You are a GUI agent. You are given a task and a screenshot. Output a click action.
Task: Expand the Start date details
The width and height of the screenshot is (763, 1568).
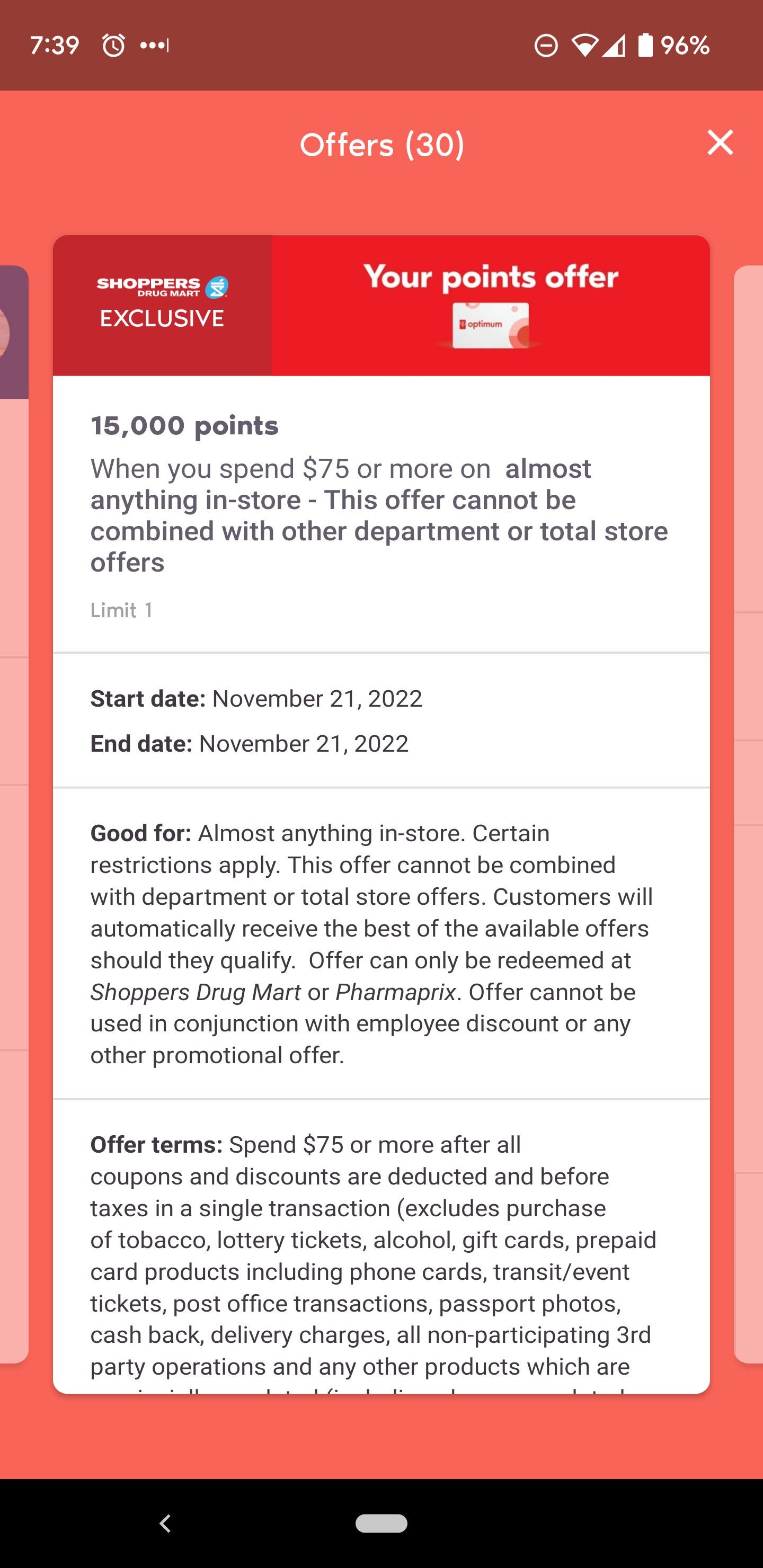(x=256, y=699)
